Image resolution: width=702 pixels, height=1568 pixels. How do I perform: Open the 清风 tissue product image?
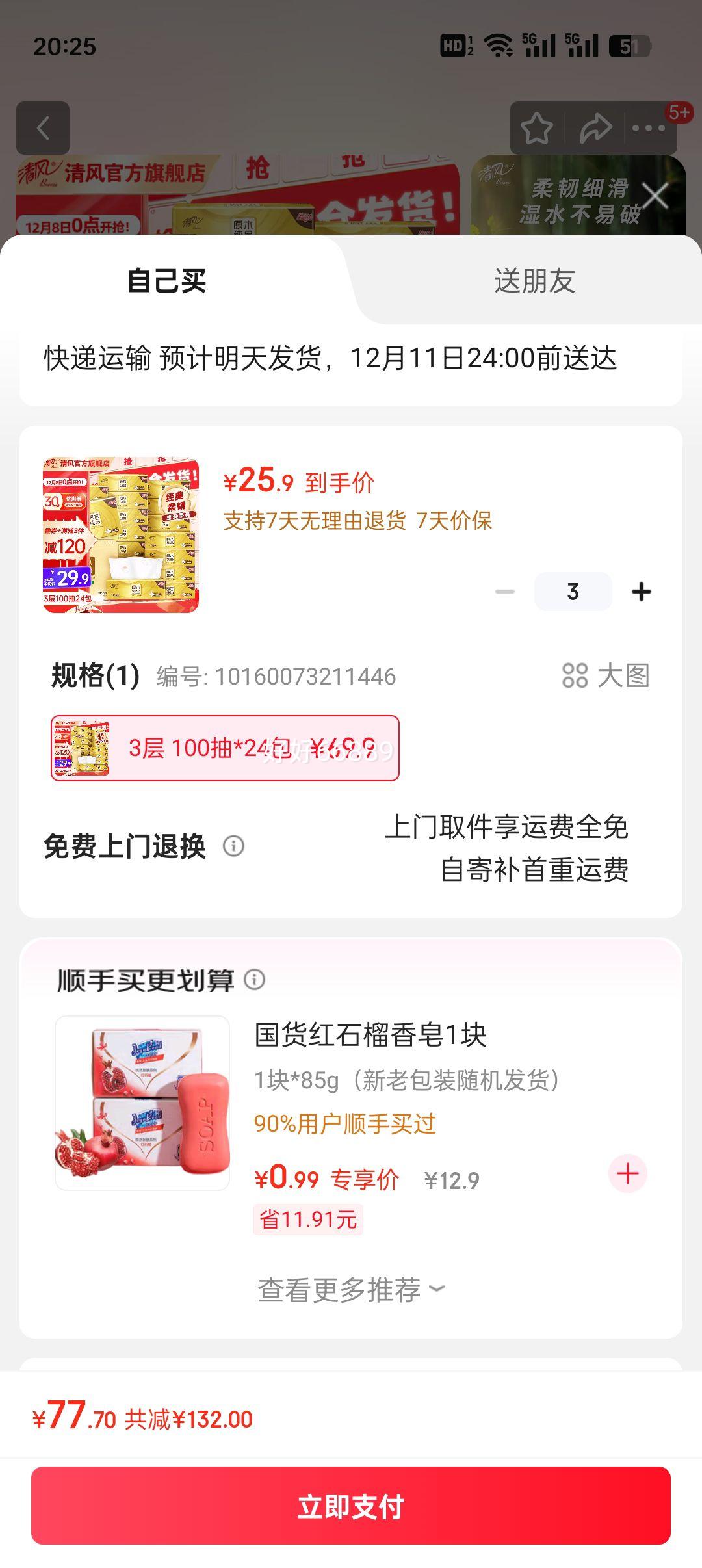click(121, 534)
